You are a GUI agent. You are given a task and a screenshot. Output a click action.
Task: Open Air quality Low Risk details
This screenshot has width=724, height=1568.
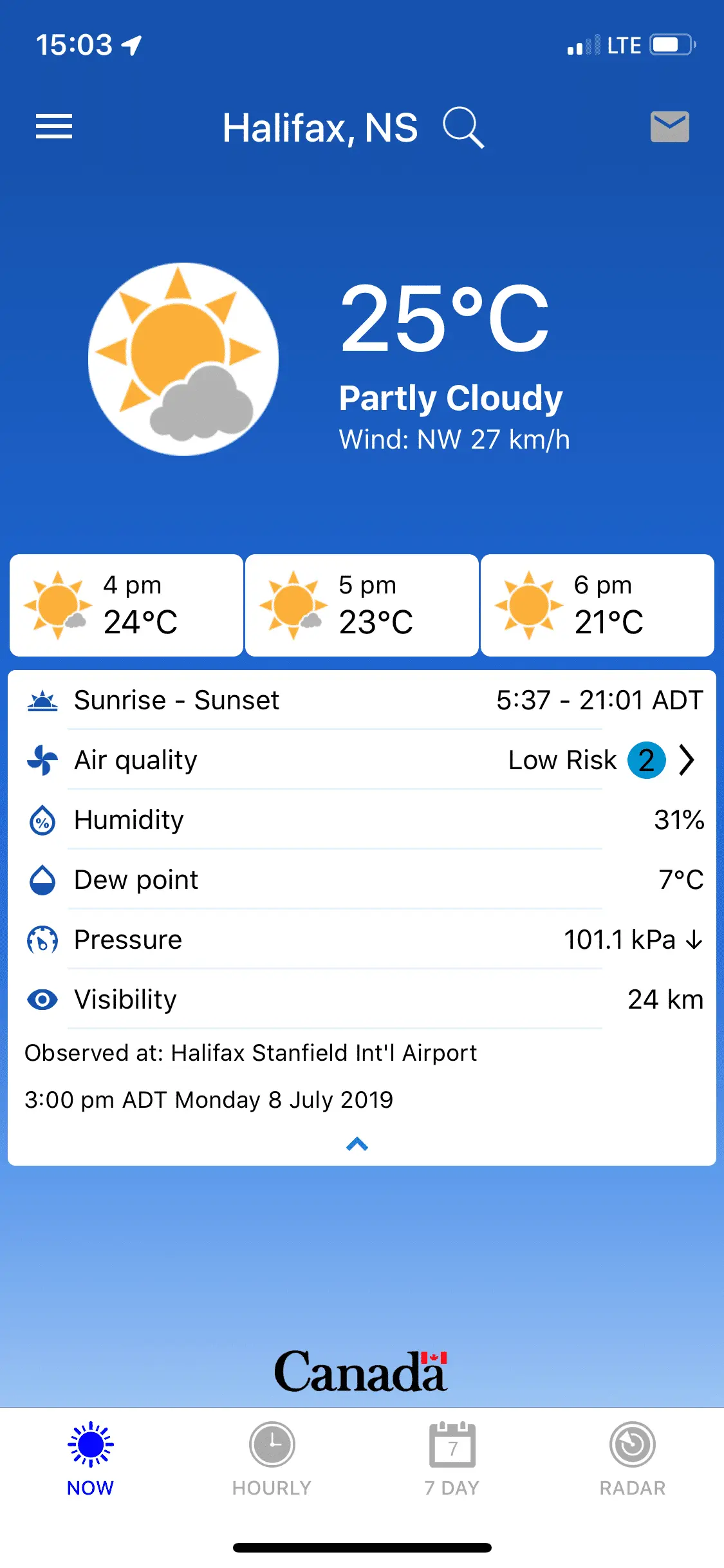[687, 760]
